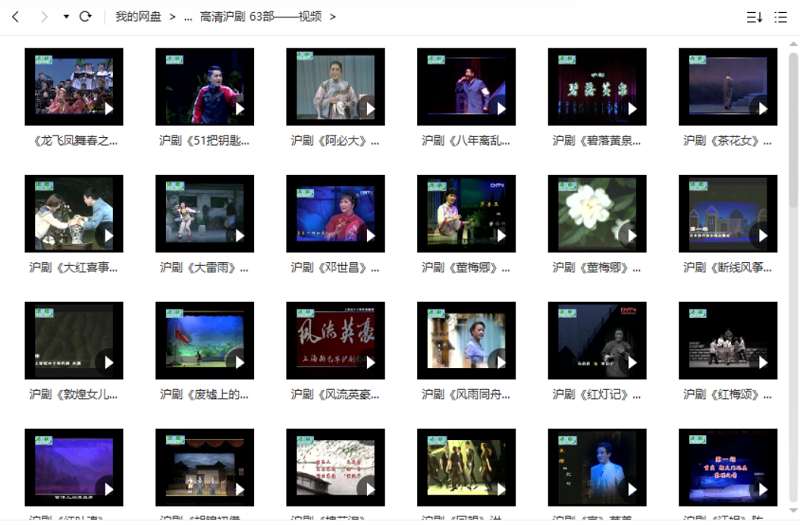800x527 pixels.
Task: Open 沪剧《大雷雨》 video
Action: 205,213
